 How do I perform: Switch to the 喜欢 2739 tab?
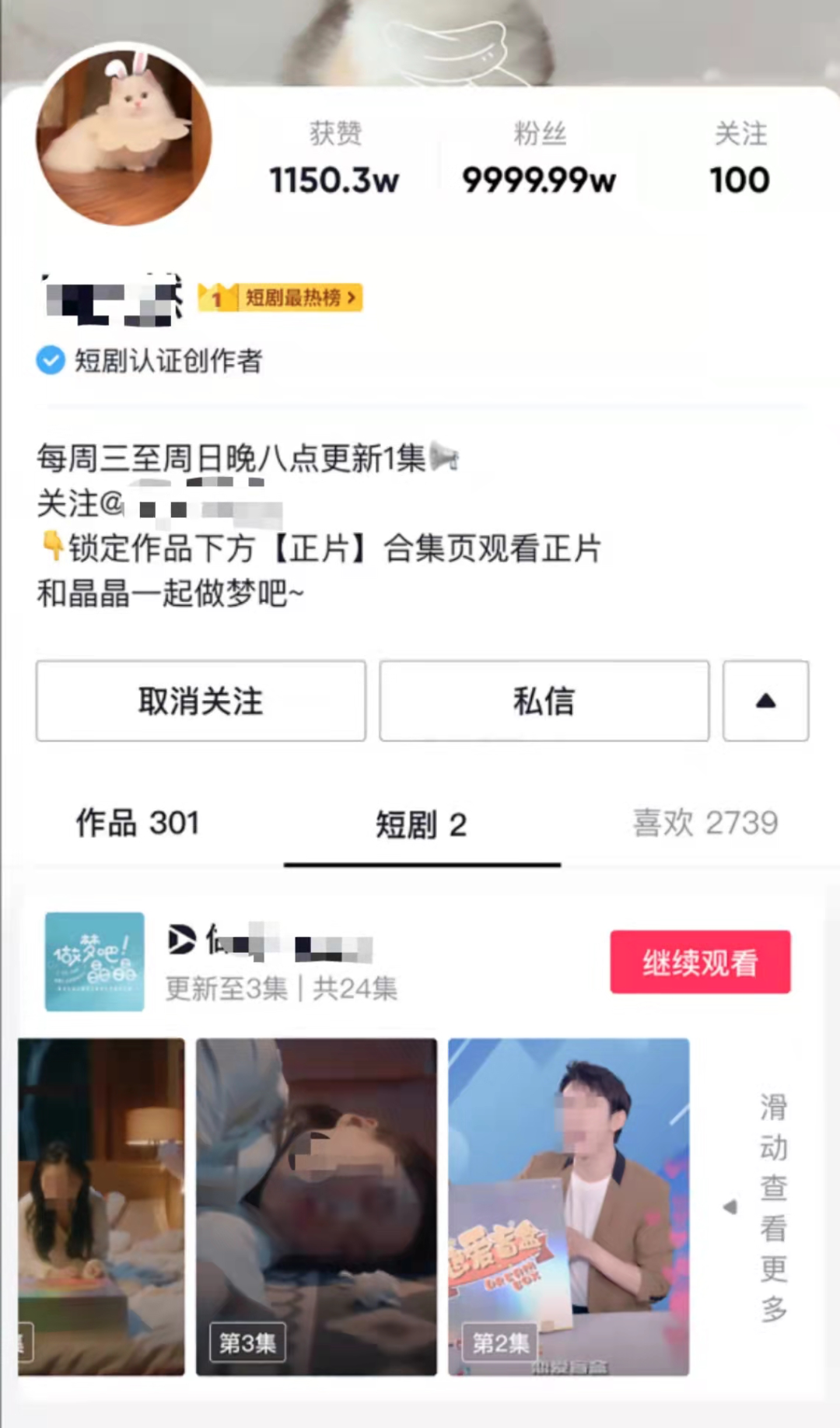coord(703,823)
